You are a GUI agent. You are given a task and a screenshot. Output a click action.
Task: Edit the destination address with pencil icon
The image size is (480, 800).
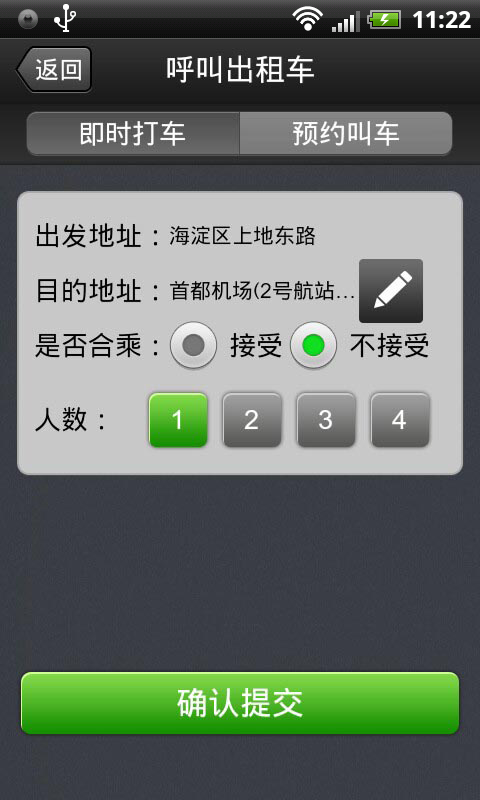[391, 291]
